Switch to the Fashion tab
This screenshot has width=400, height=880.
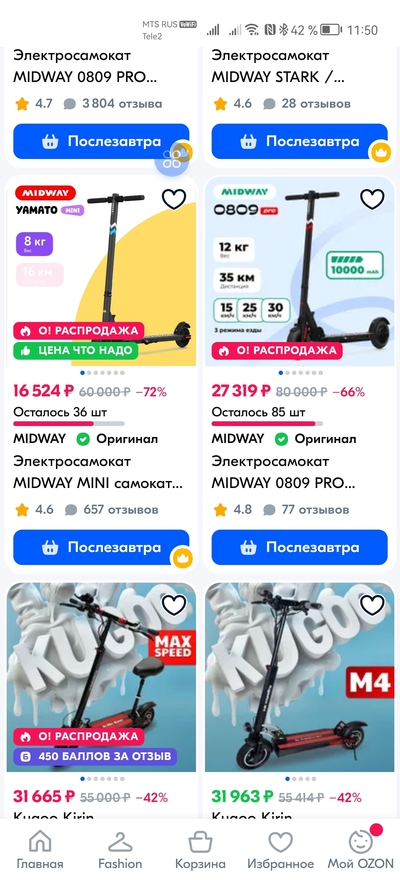pos(120,850)
